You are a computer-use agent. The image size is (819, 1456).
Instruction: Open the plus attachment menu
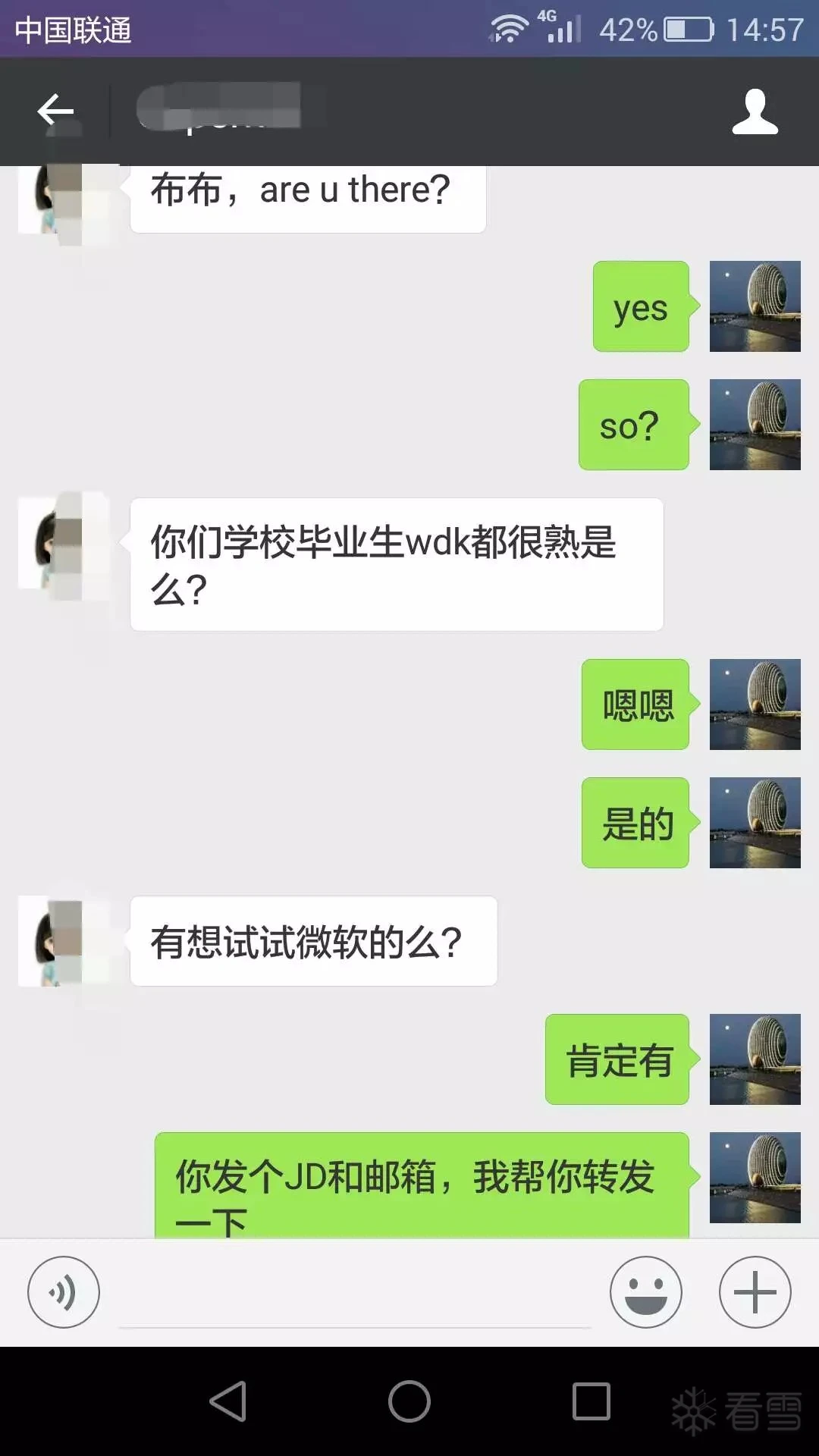755,1292
